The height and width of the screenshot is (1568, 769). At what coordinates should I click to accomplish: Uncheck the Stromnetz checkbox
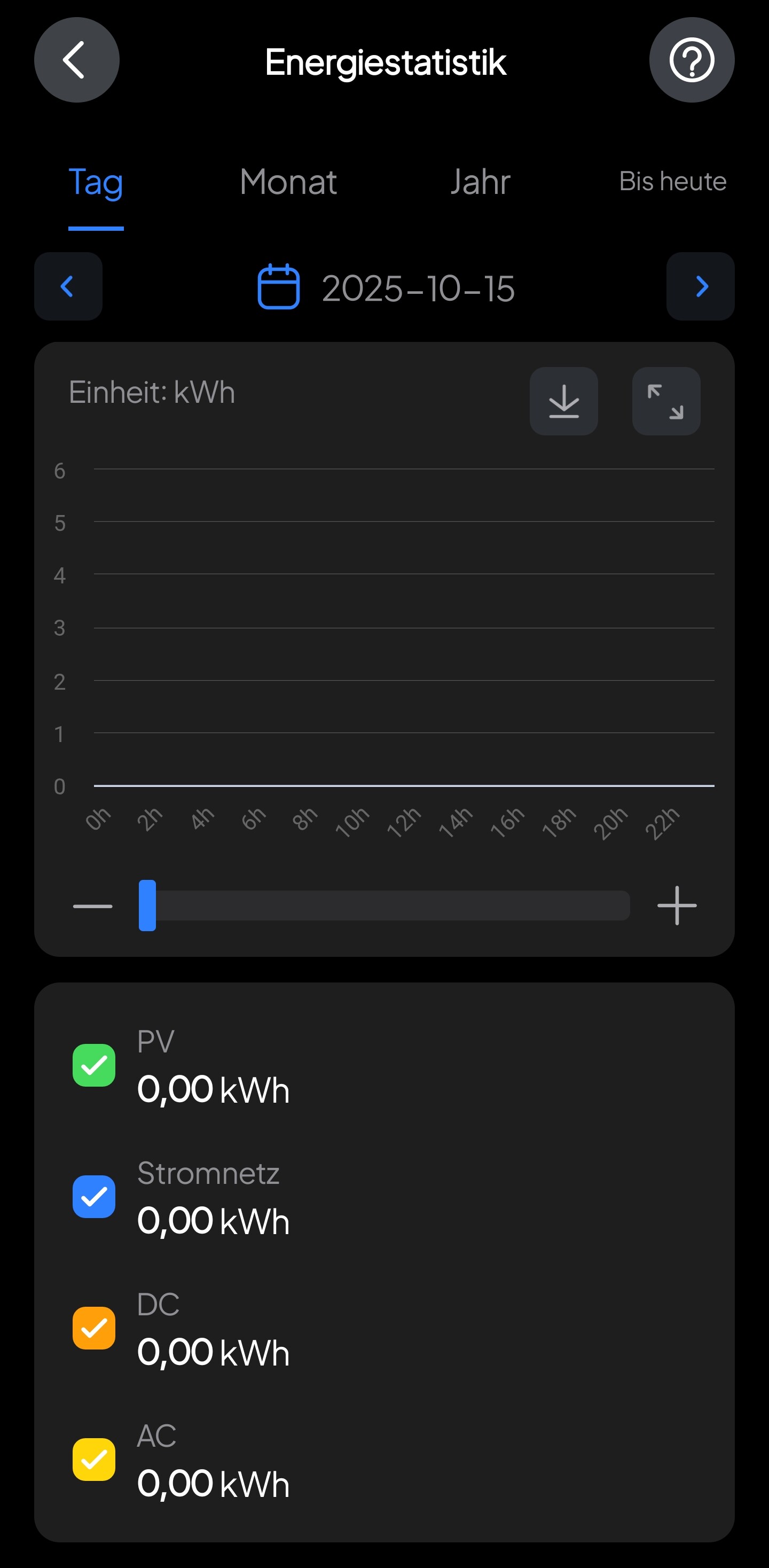click(x=95, y=1197)
